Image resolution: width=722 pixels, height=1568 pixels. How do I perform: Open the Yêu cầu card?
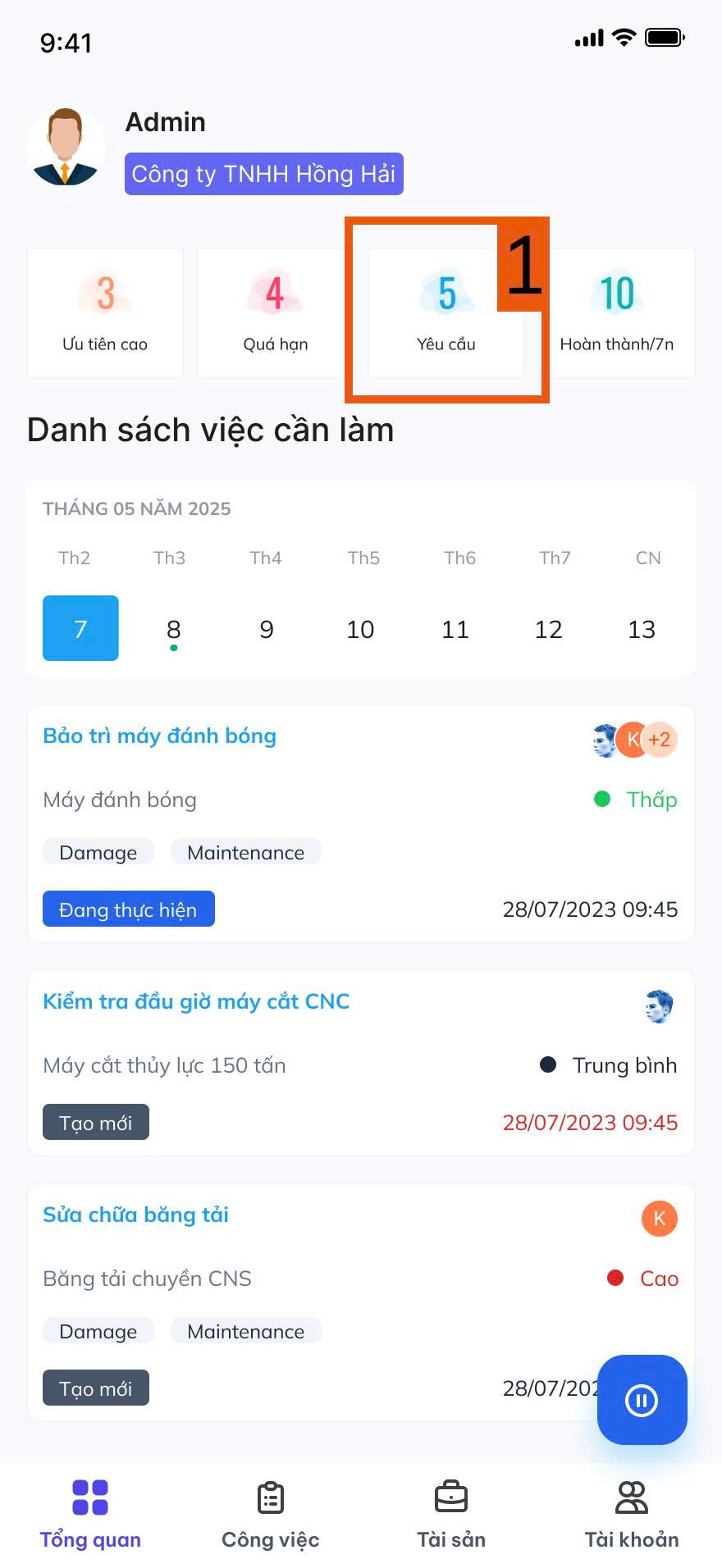(x=446, y=313)
